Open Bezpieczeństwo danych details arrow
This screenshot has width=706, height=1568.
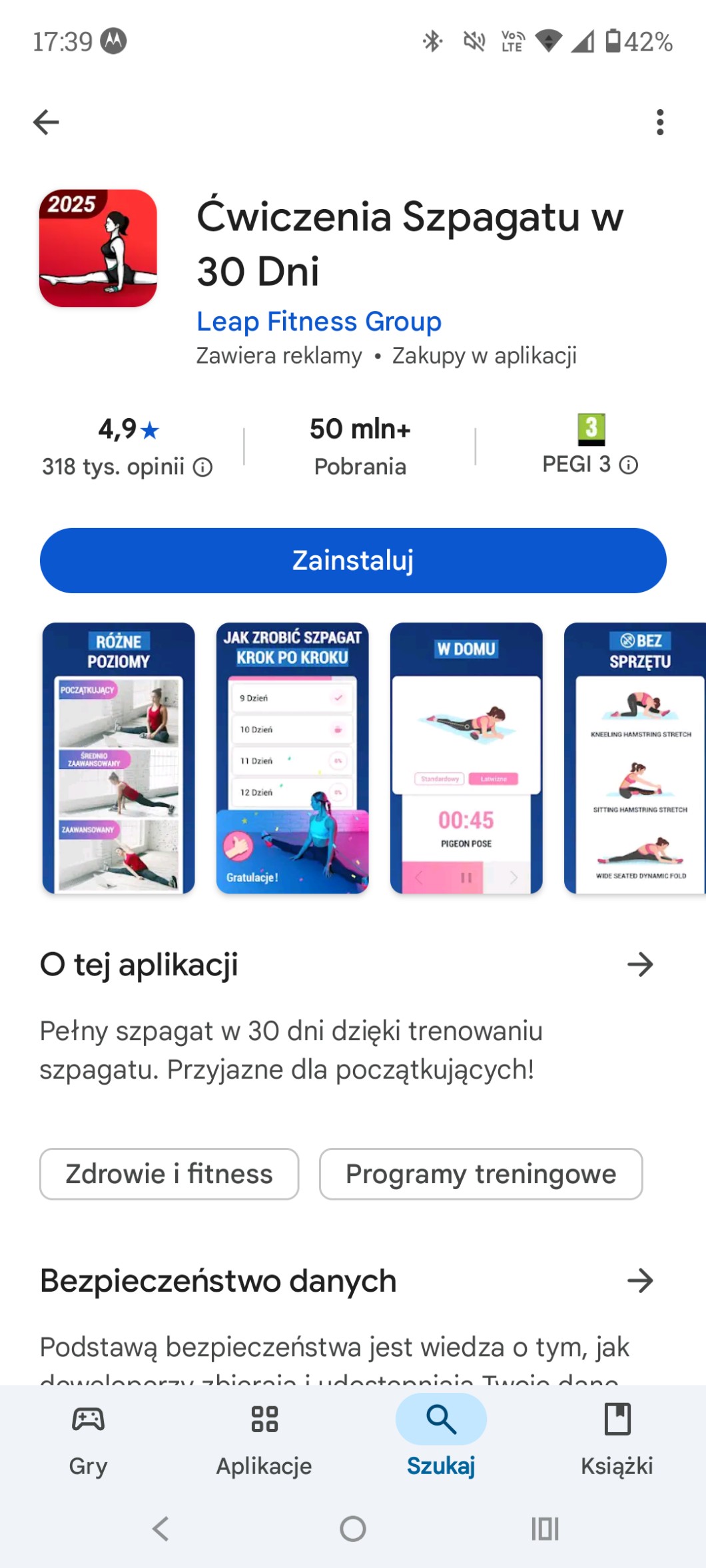tap(639, 1280)
